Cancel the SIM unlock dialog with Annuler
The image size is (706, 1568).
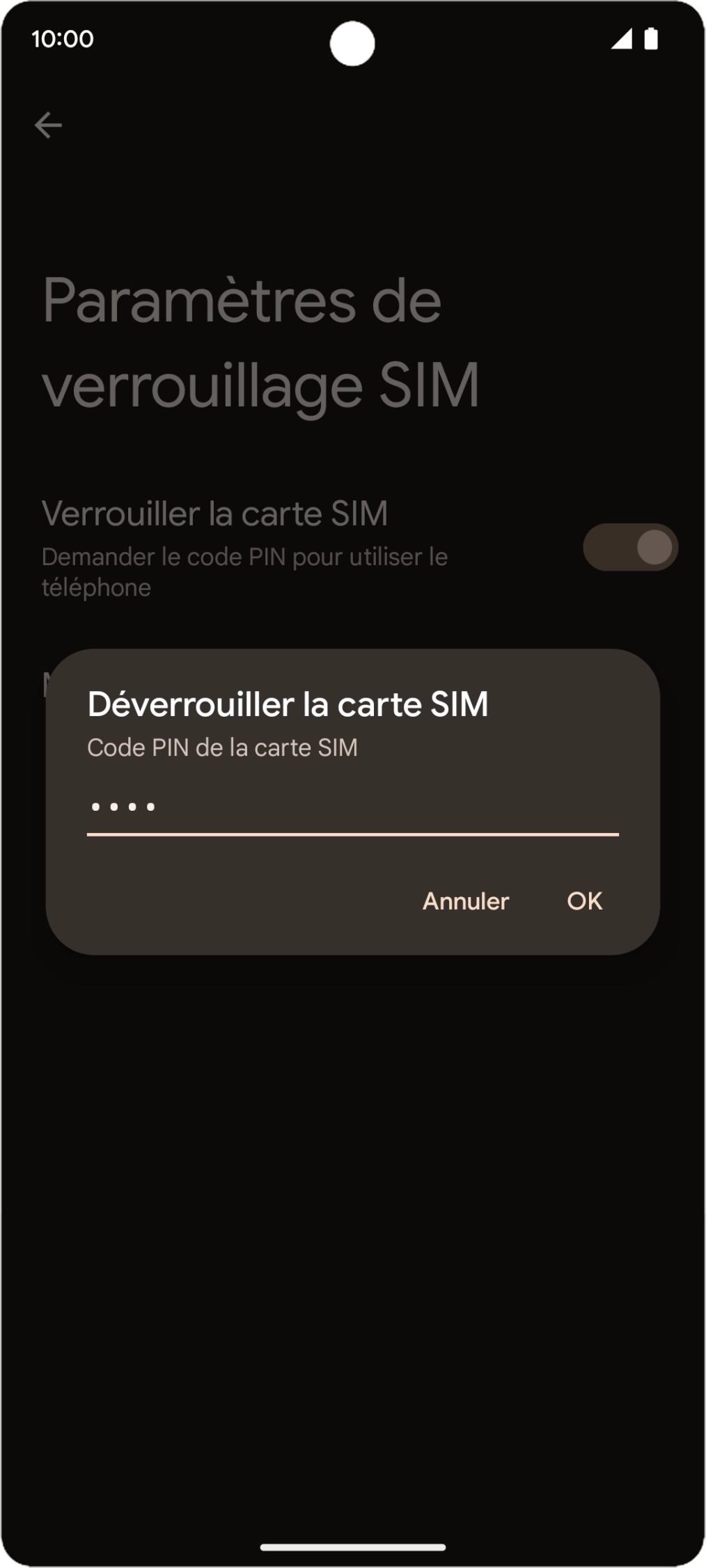click(466, 901)
